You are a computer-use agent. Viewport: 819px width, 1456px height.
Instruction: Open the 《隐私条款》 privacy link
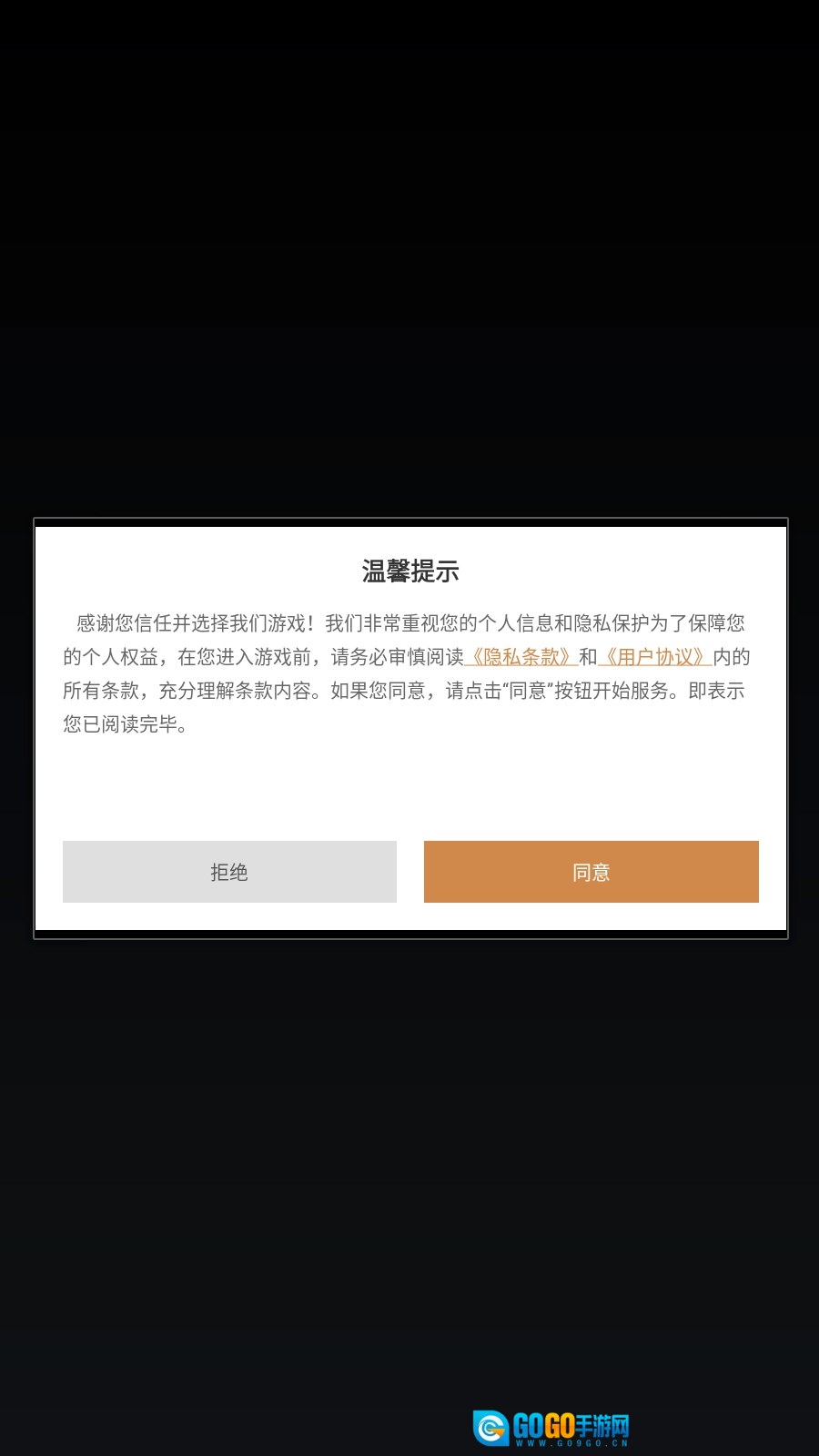[x=521, y=657]
